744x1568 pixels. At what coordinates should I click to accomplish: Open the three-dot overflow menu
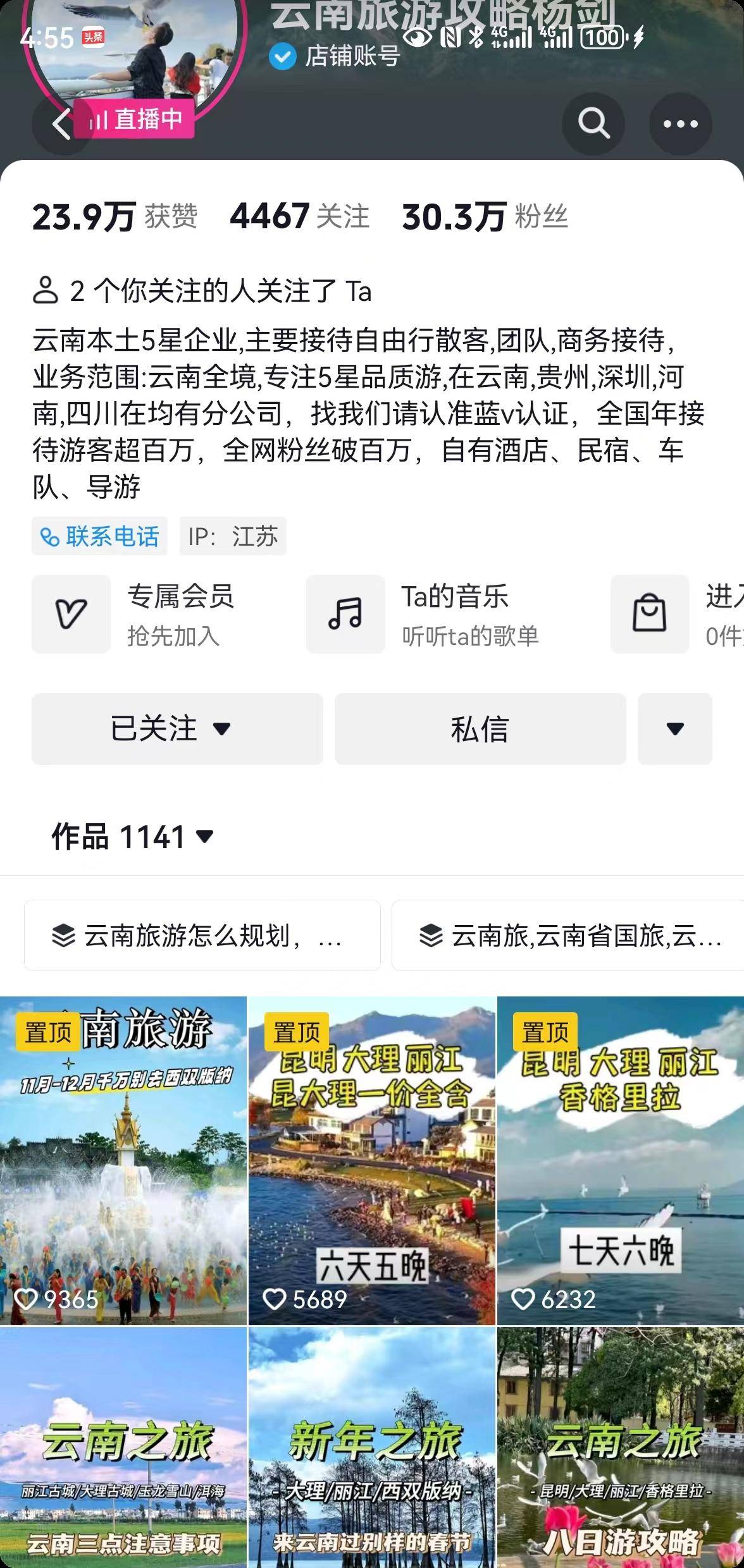point(680,124)
